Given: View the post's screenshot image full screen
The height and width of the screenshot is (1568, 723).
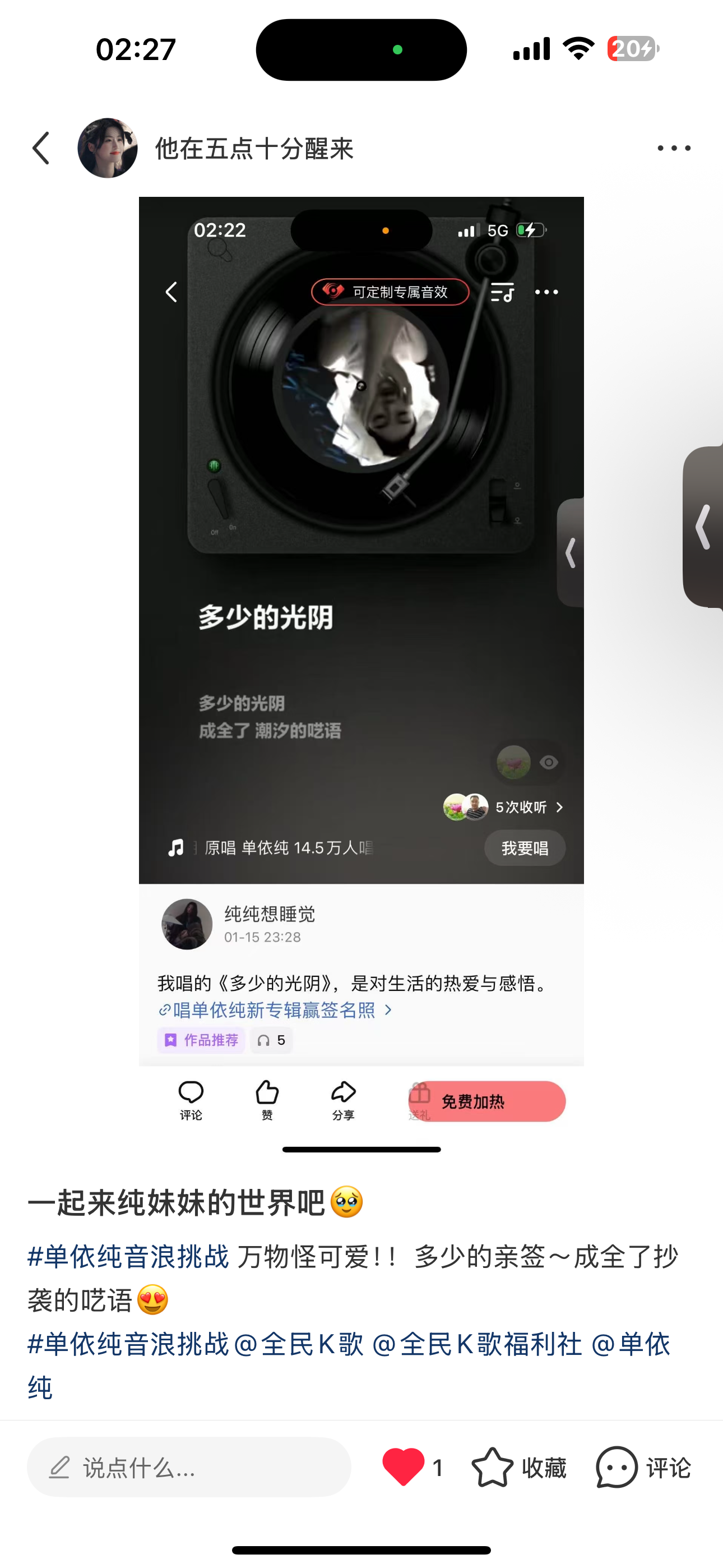Looking at the screenshot, I should (x=361, y=670).
